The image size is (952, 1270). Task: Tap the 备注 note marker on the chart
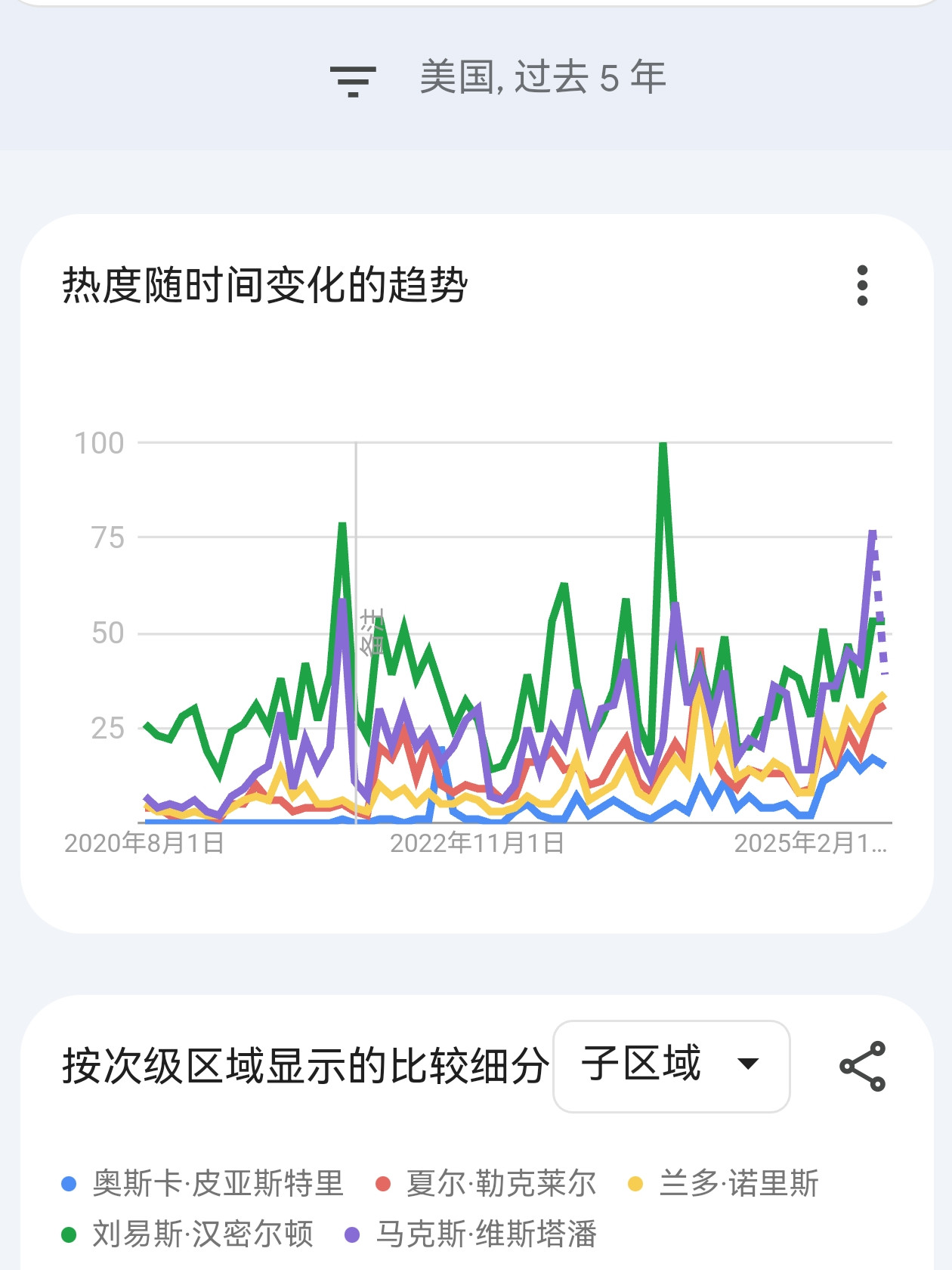372,632
